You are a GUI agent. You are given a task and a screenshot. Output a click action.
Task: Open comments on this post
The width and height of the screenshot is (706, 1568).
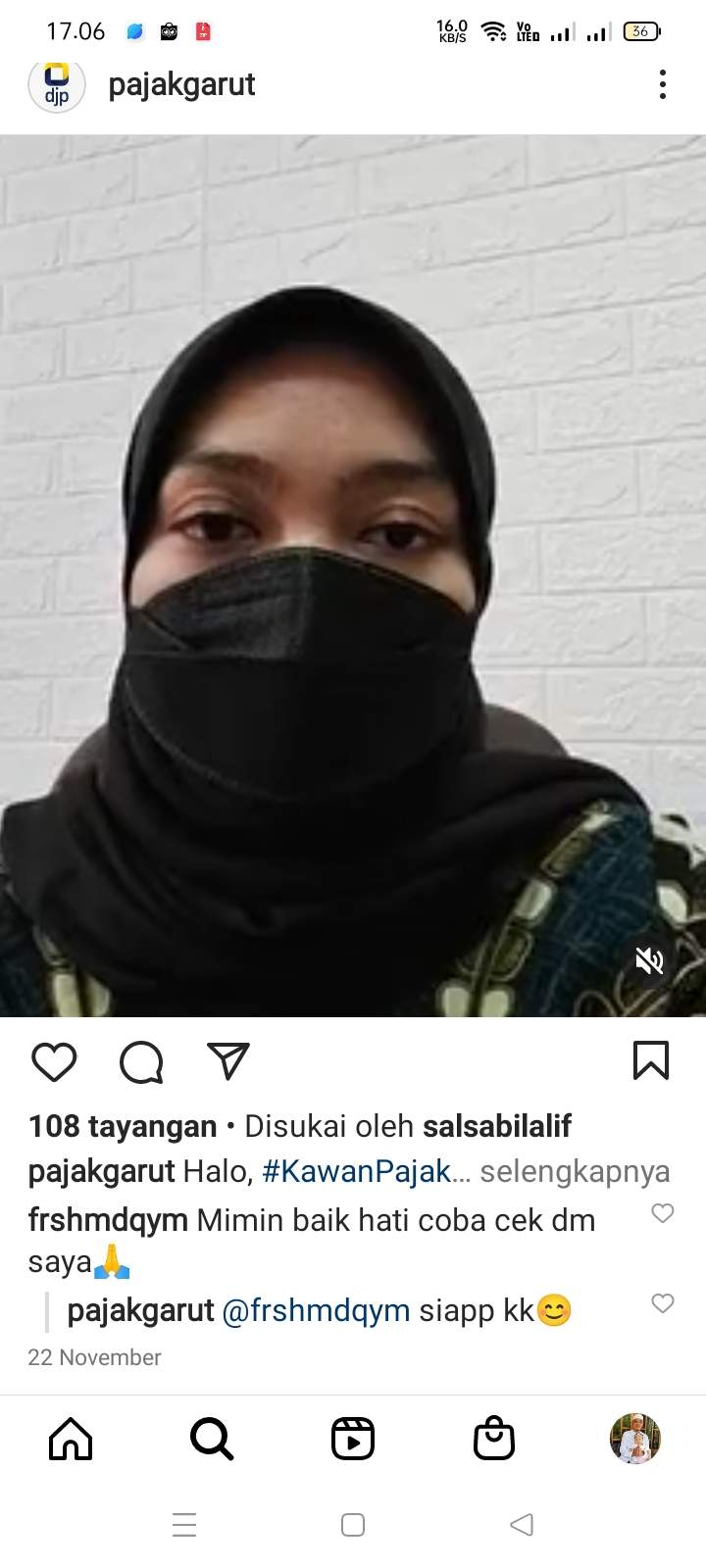[x=141, y=1062]
